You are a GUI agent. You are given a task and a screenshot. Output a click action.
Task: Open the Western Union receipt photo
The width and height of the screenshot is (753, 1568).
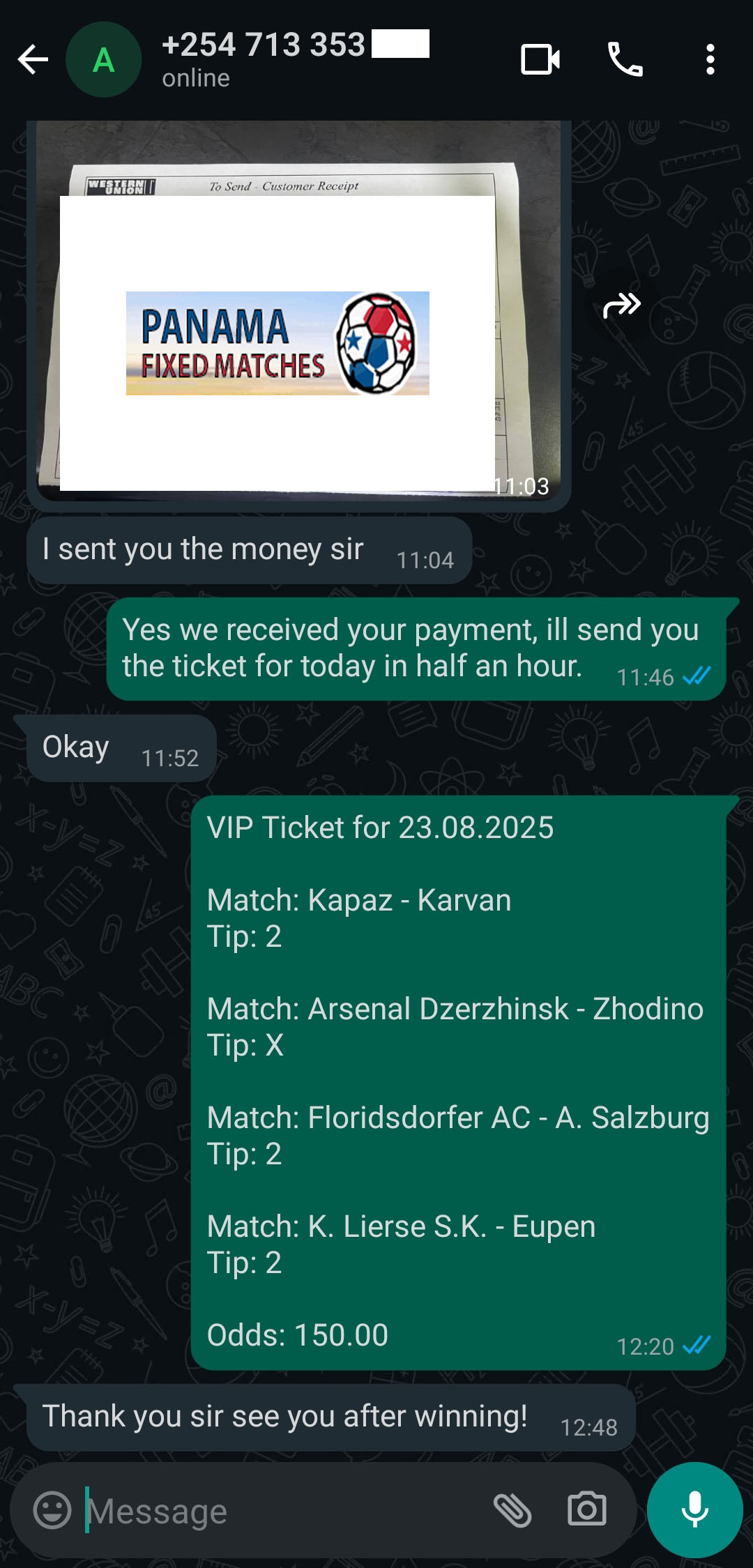tap(298, 314)
